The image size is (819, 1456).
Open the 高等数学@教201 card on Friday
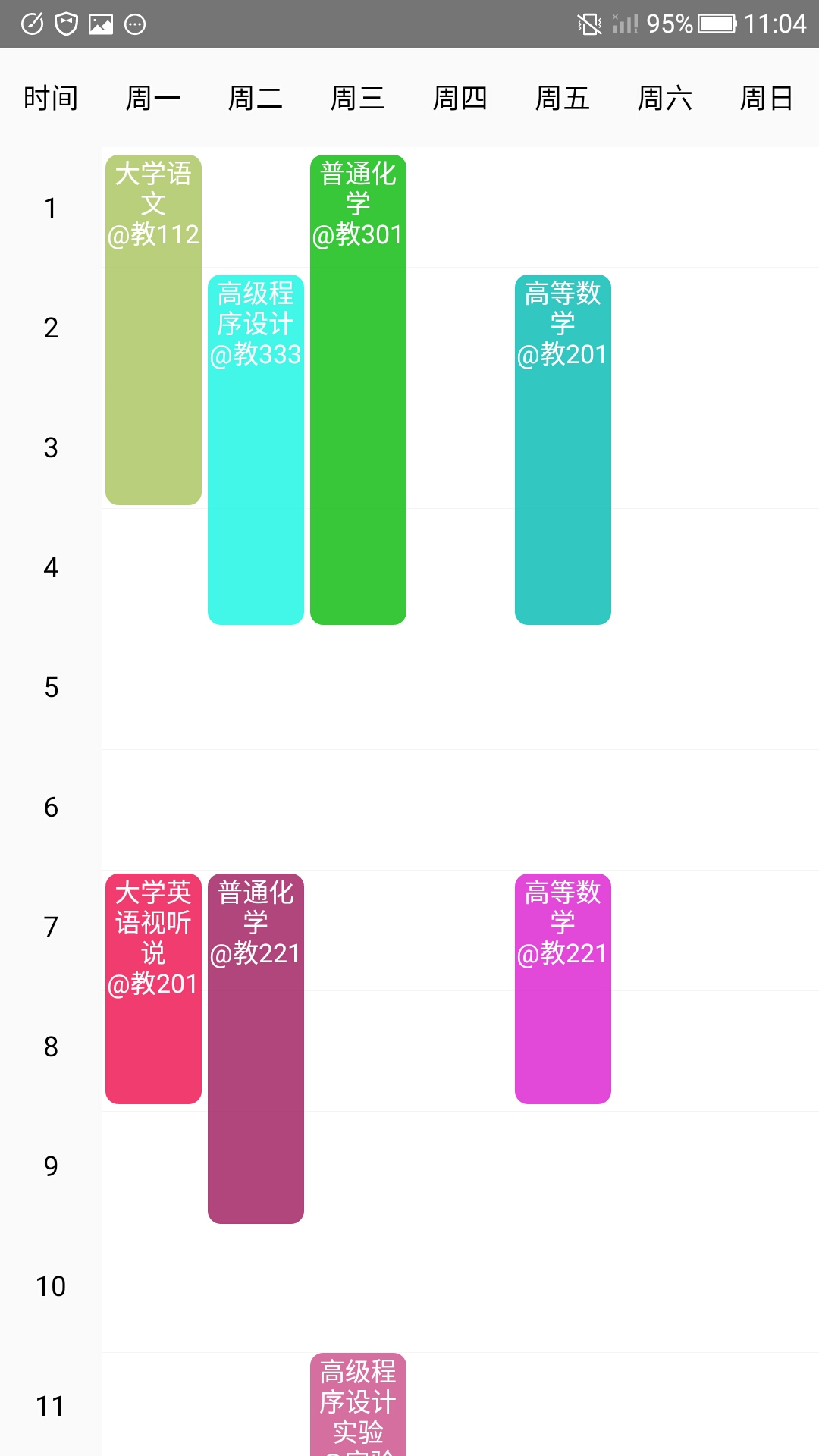(563, 447)
